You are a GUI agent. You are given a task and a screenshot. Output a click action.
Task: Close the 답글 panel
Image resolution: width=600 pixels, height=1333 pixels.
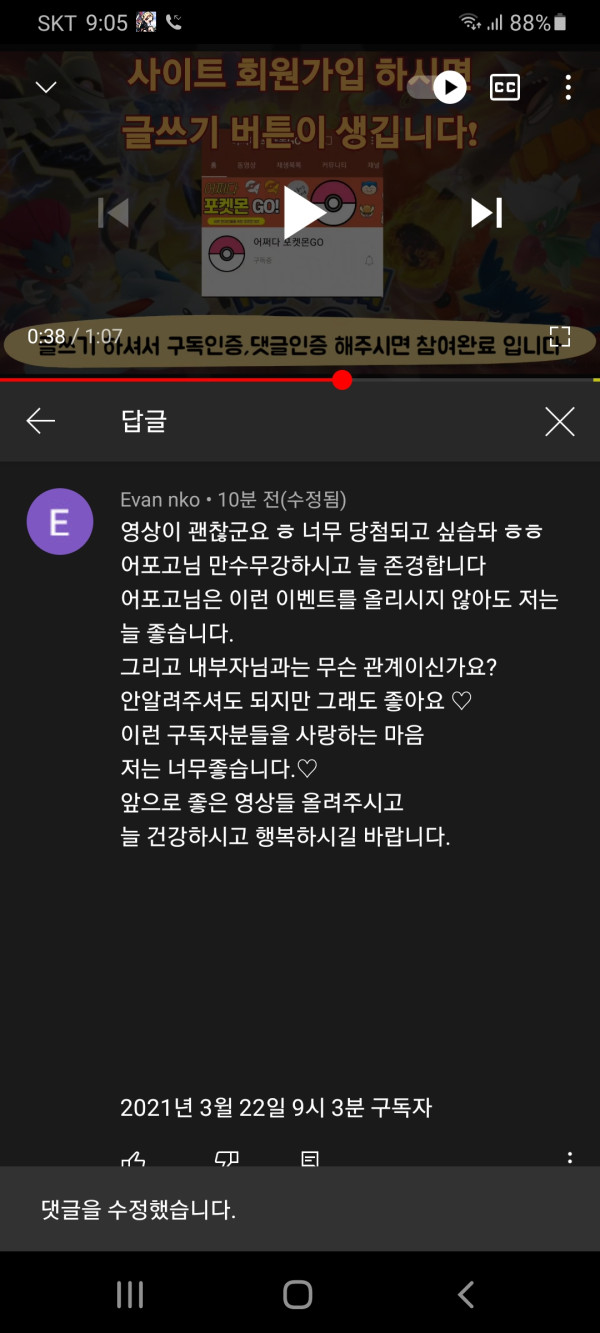click(560, 422)
